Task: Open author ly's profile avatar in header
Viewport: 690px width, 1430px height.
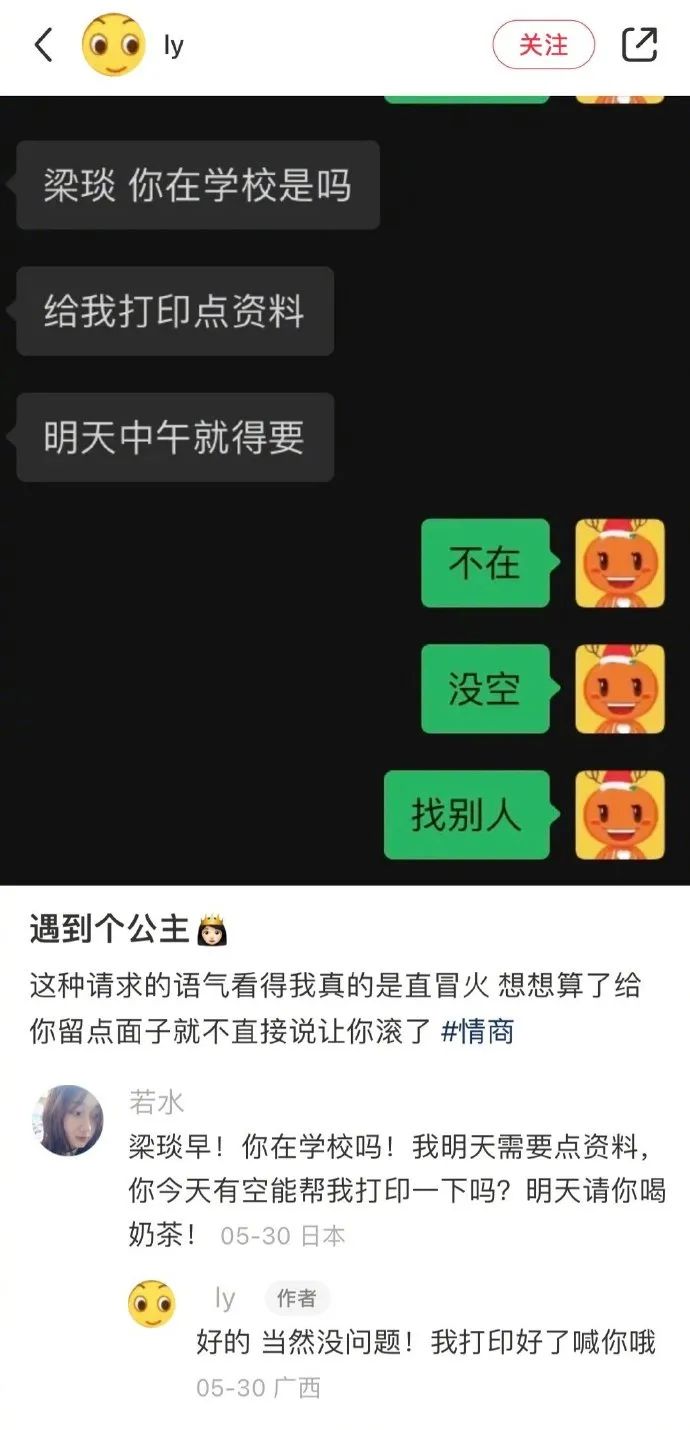Action: [x=113, y=45]
